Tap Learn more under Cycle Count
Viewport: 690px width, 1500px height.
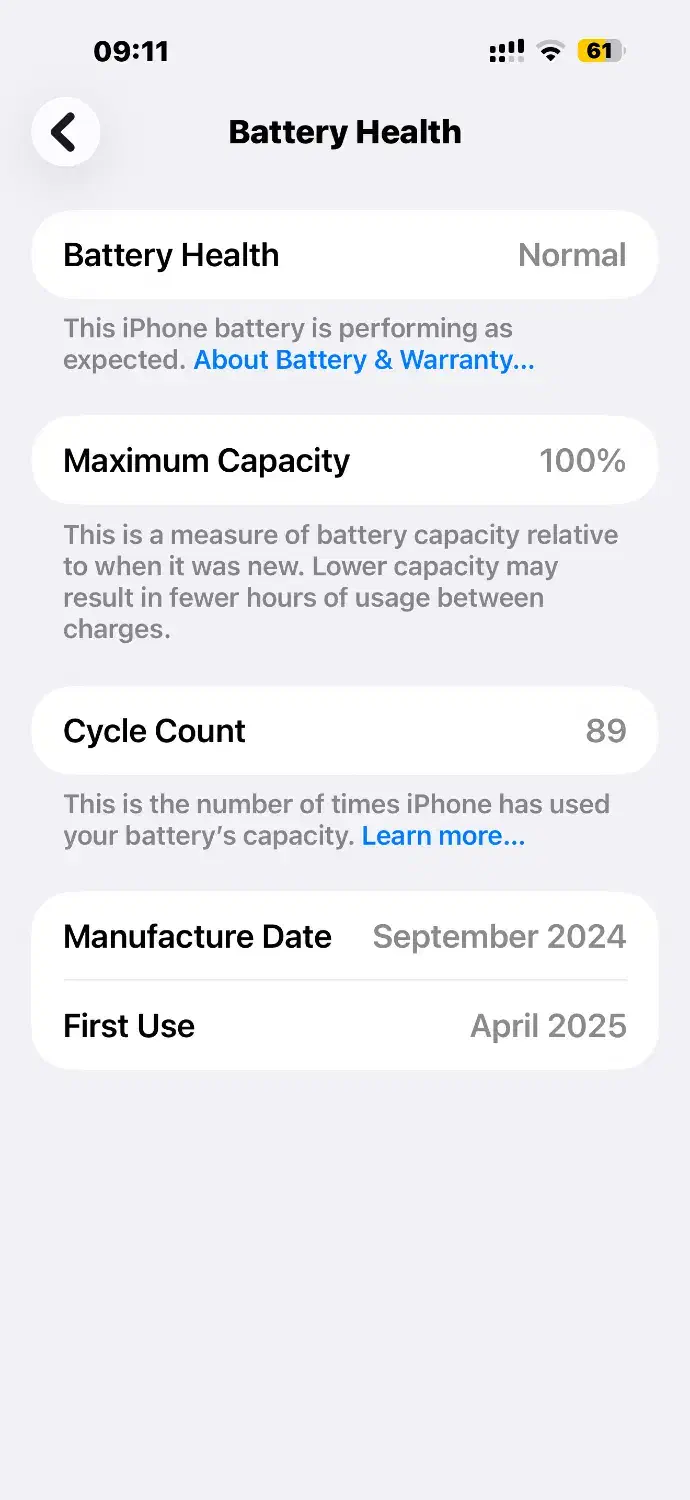point(443,836)
